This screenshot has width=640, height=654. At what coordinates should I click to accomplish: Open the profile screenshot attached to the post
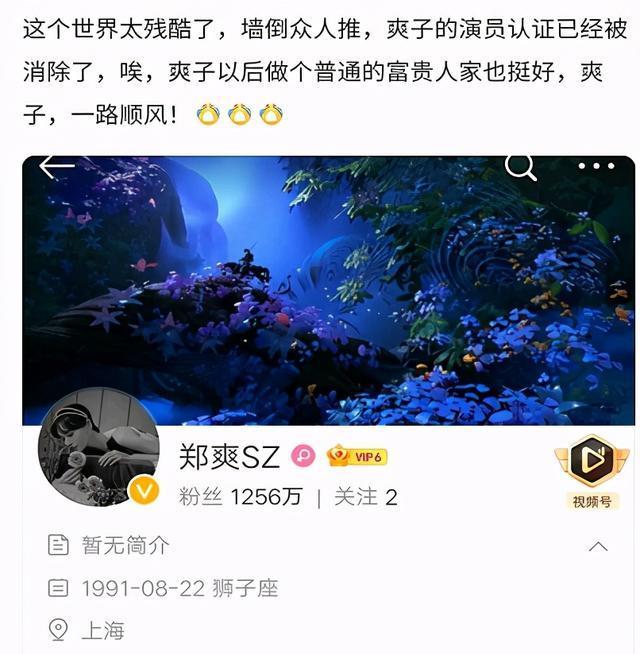[328, 400]
